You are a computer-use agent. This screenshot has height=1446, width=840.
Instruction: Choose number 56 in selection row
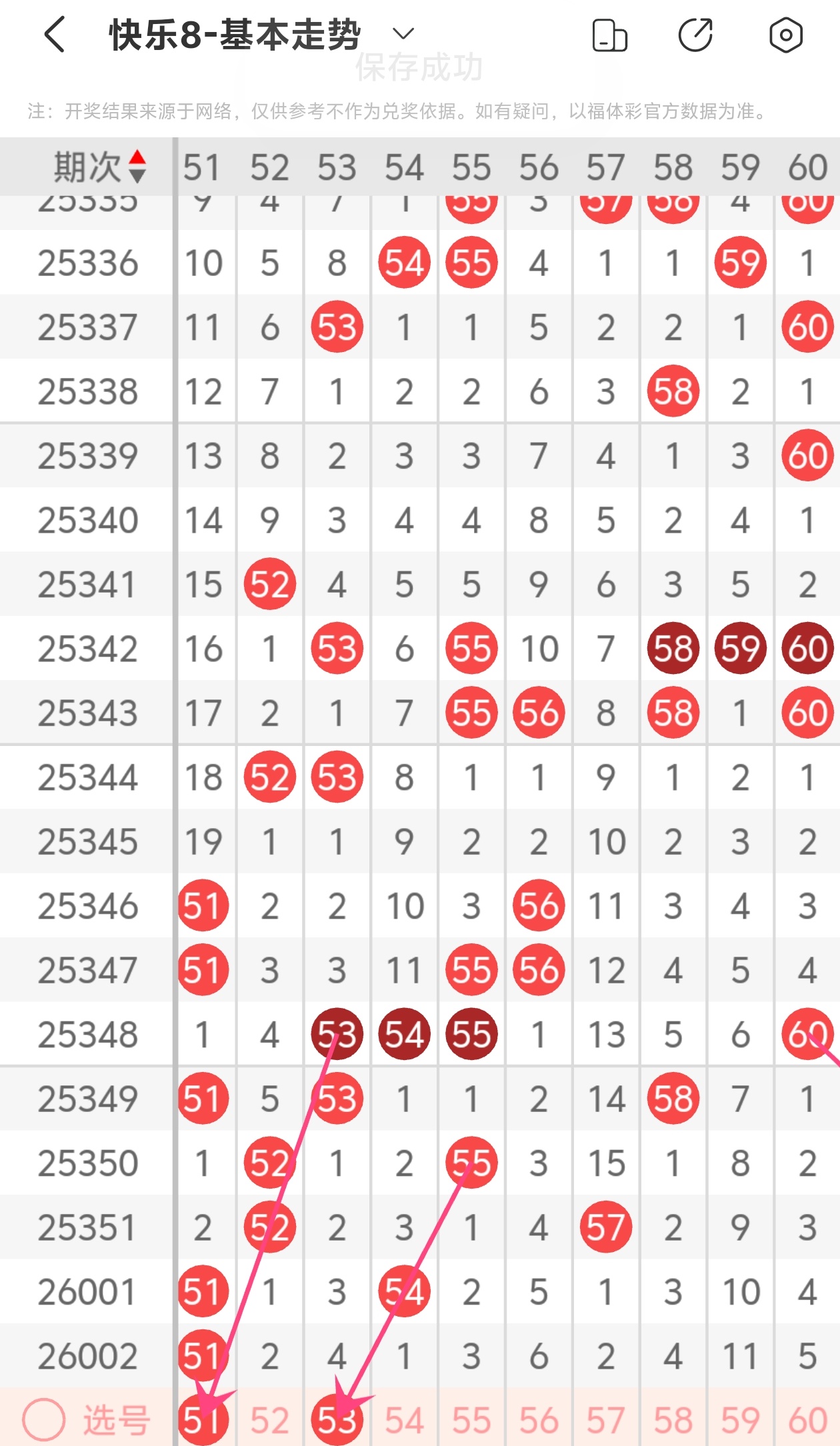click(x=539, y=1420)
